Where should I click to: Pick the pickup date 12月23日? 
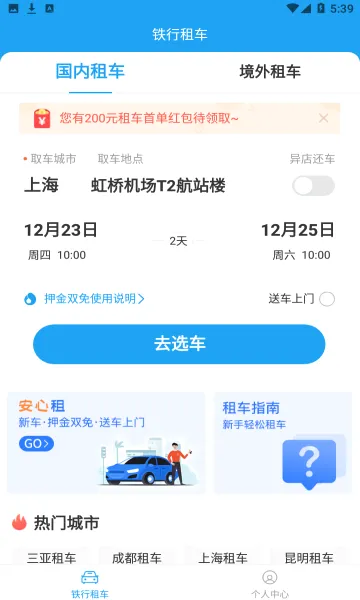click(60, 240)
